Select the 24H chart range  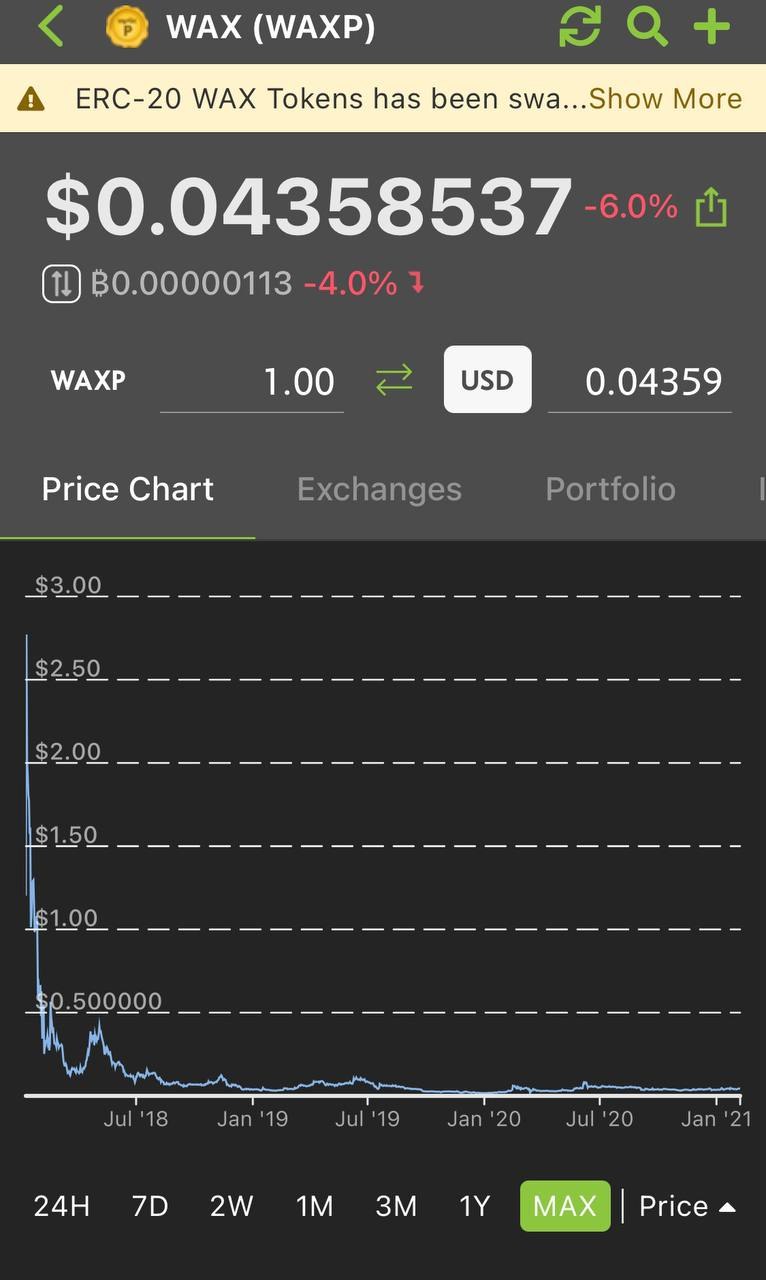[62, 1206]
